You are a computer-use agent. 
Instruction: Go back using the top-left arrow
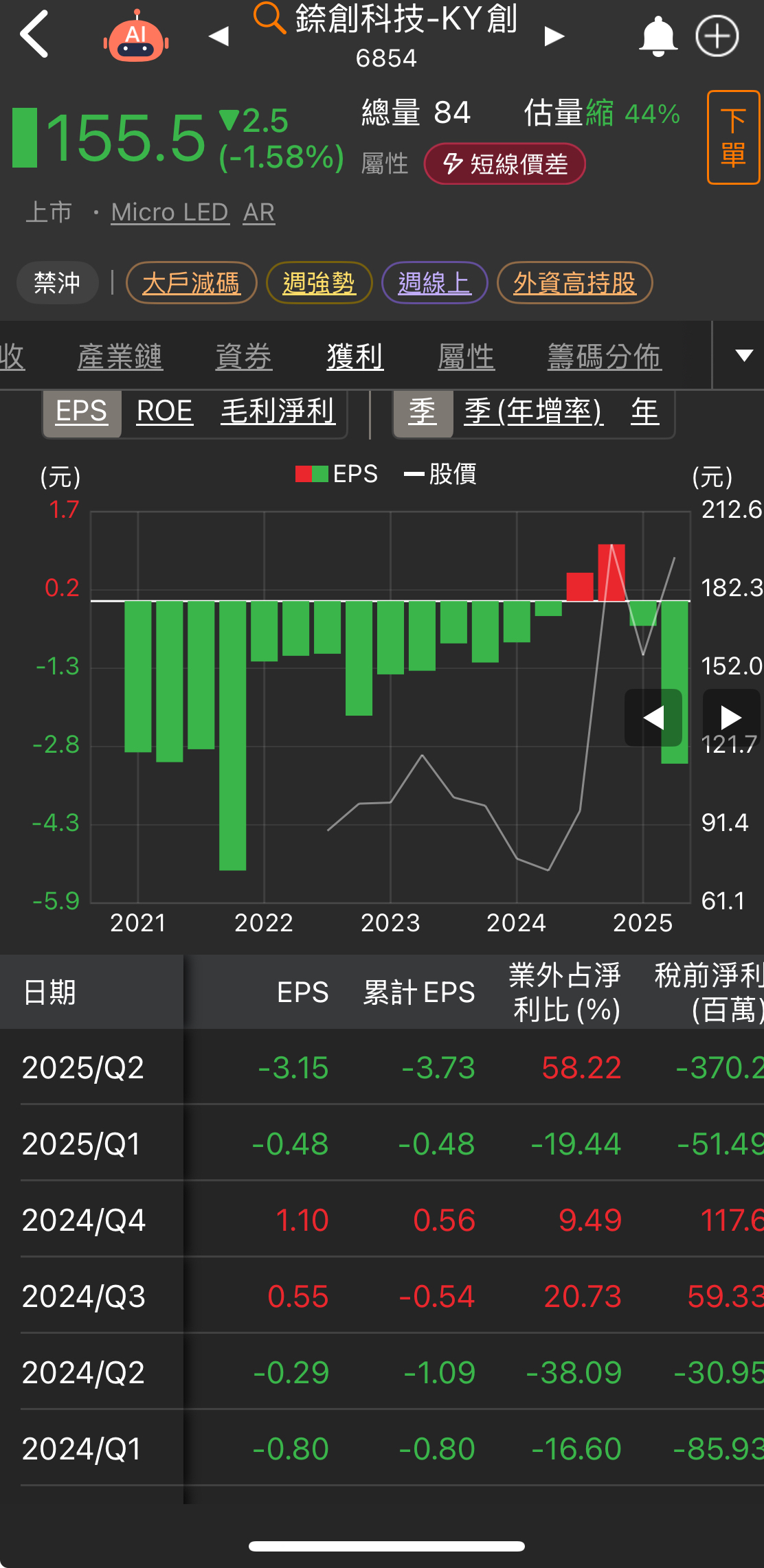click(x=34, y=34)
